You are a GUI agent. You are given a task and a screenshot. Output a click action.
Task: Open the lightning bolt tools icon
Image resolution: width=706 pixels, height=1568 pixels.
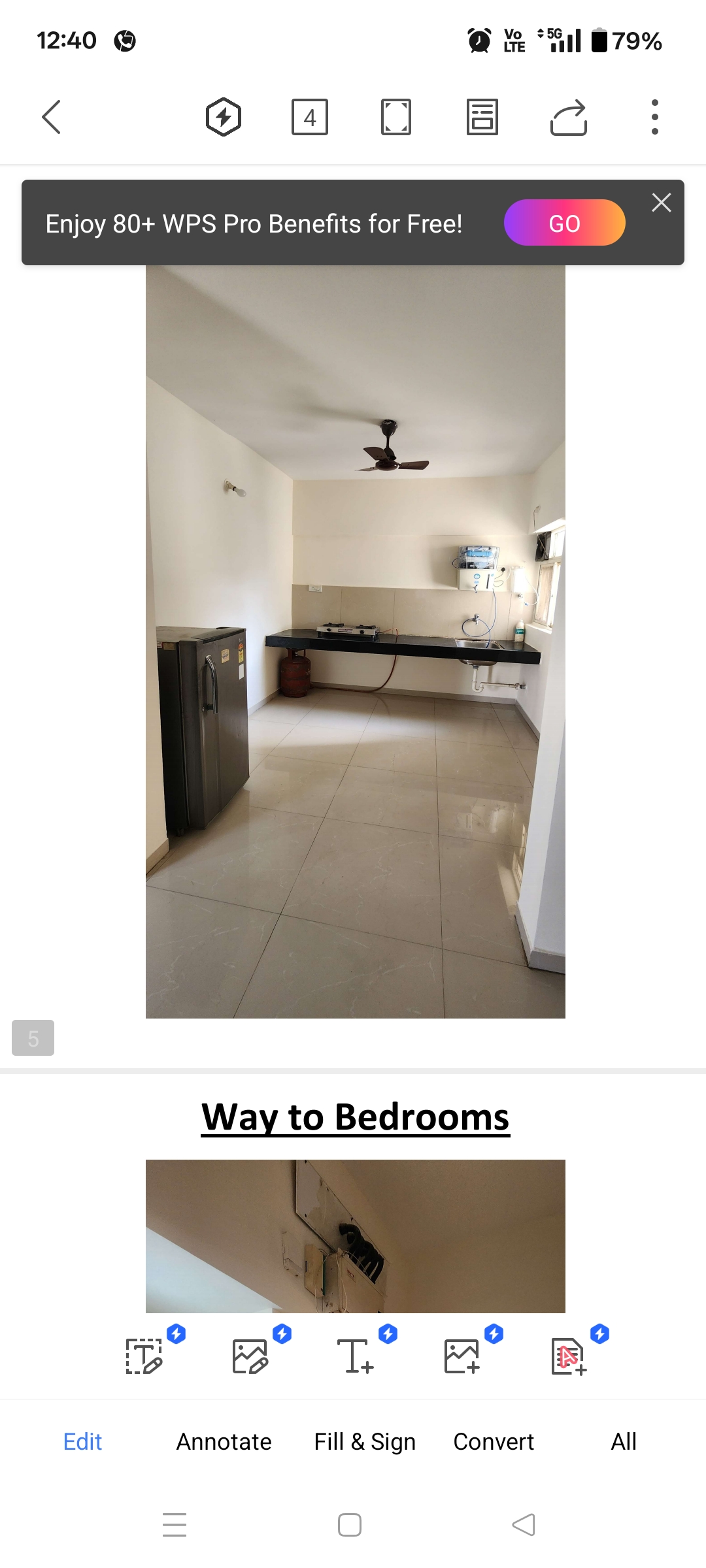(224, 118)
